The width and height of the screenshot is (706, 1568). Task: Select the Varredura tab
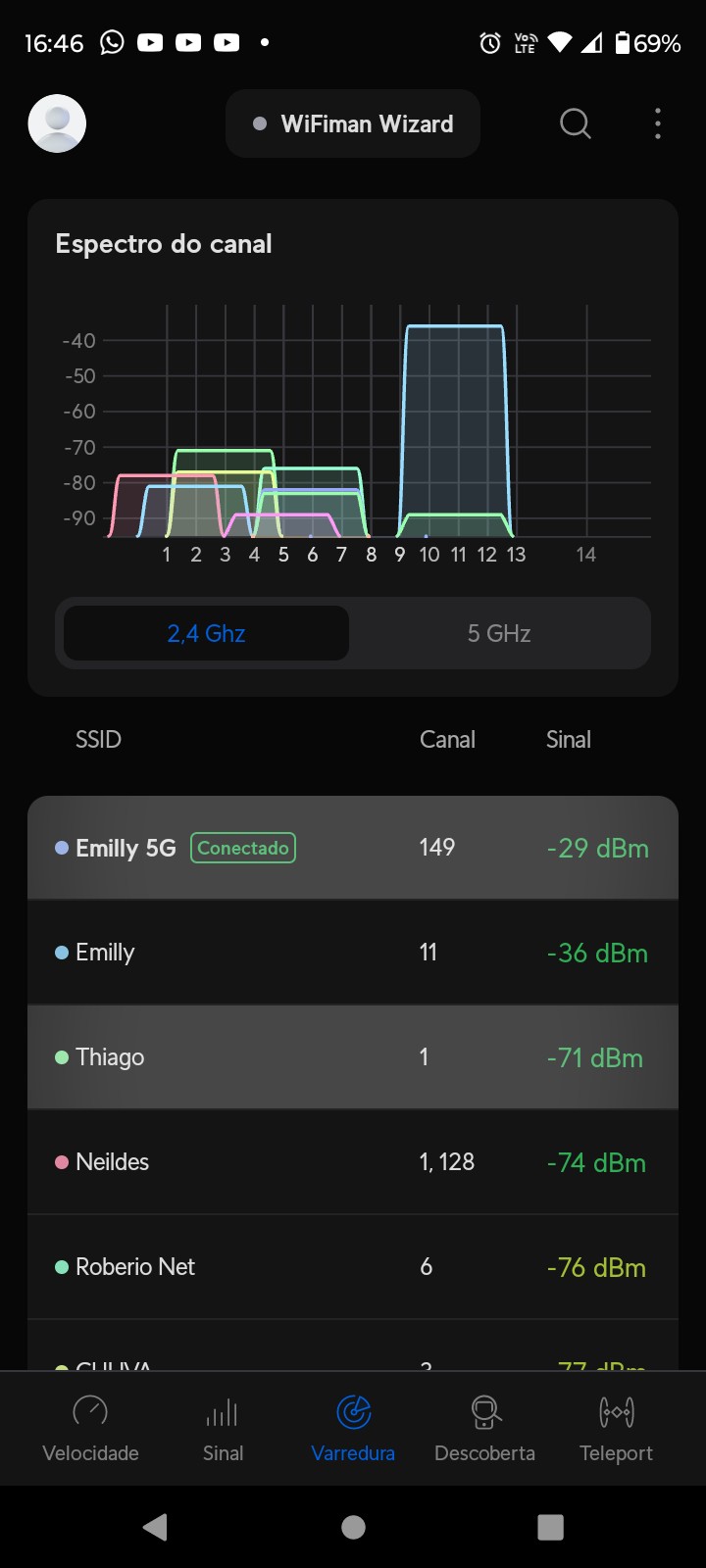[353, 1428]
